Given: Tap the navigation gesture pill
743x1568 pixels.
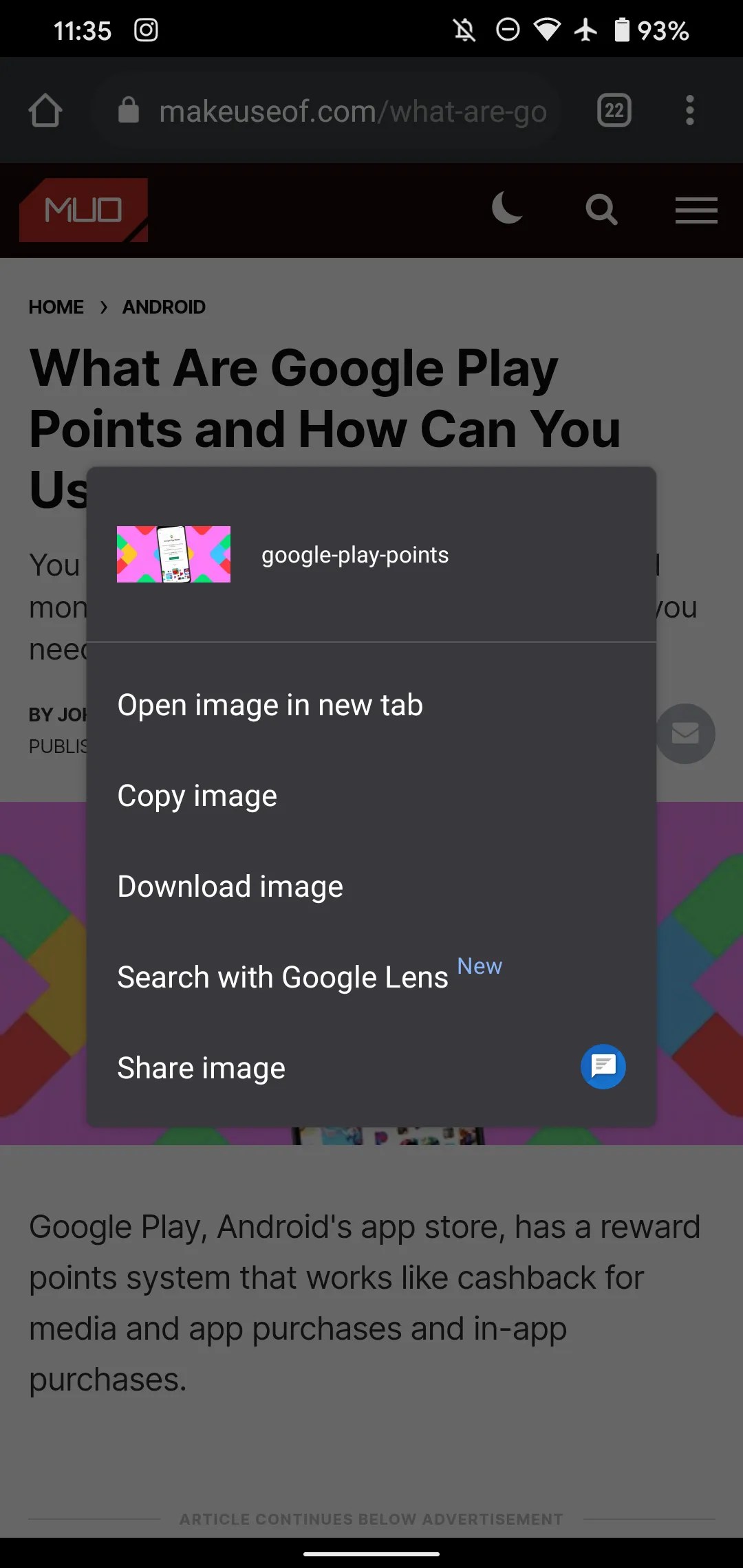Looking at the screenshot, I should pyautogui.click(x=371, y=1551).
